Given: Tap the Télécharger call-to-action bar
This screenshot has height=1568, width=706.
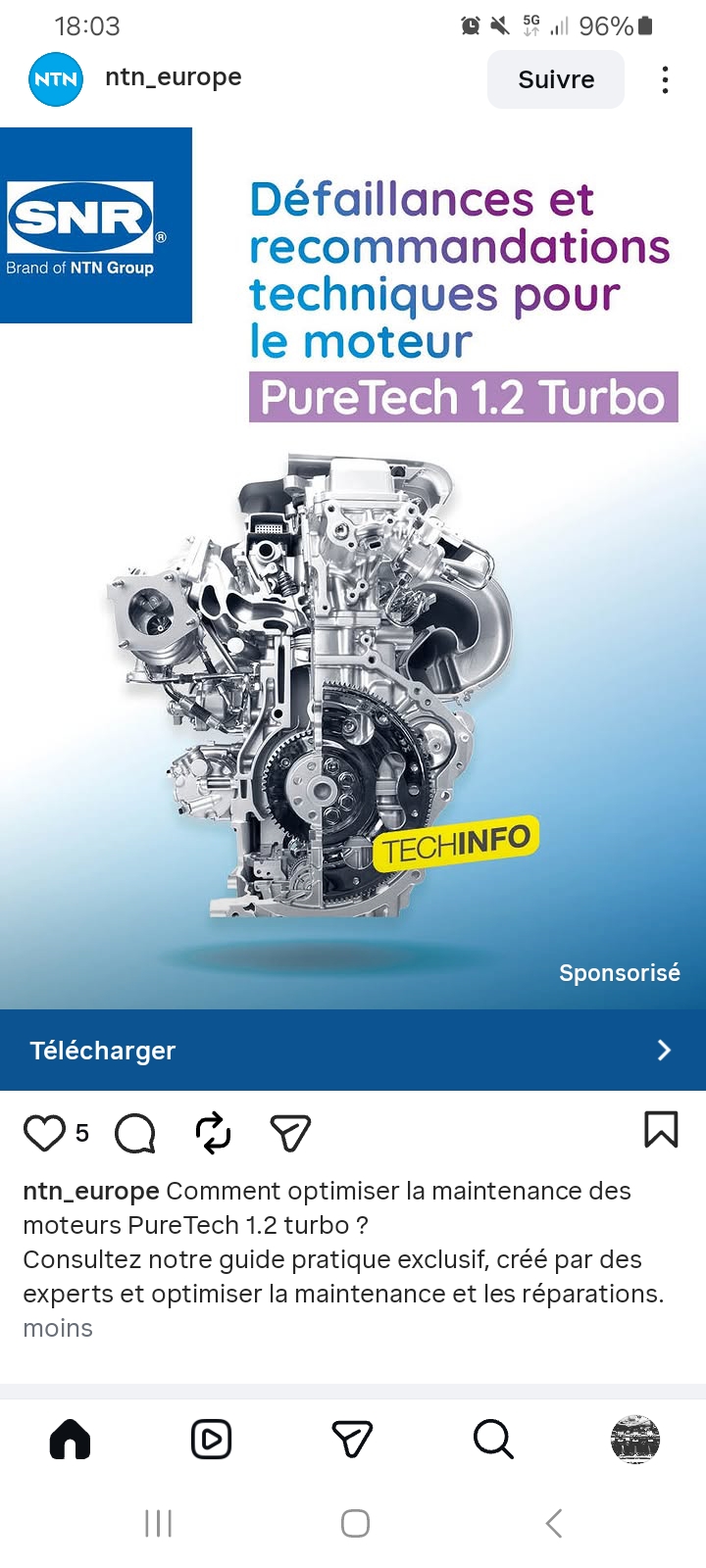Looking at the screenshot, I should (353, 1051).
